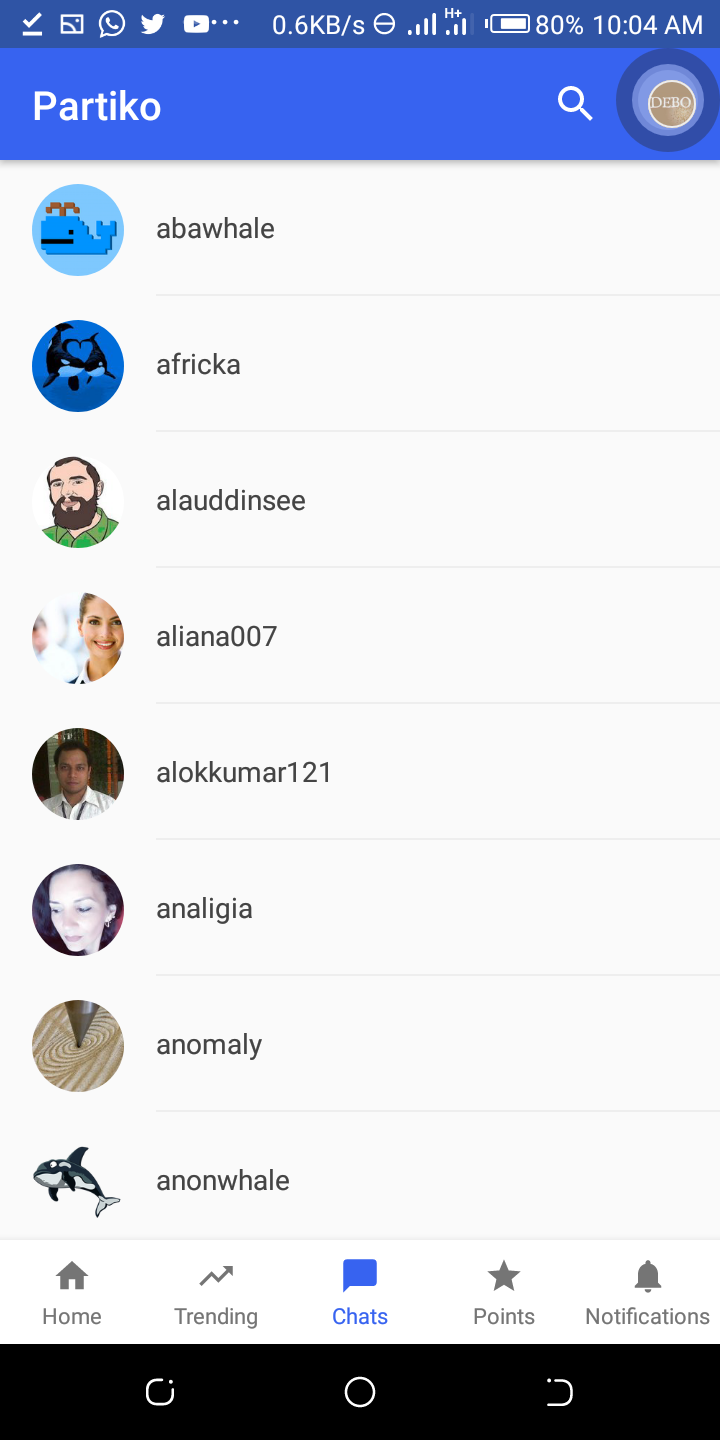Open the search icon in the app bar
This screenshot has height=1440, width=720.
coord(575,103)
